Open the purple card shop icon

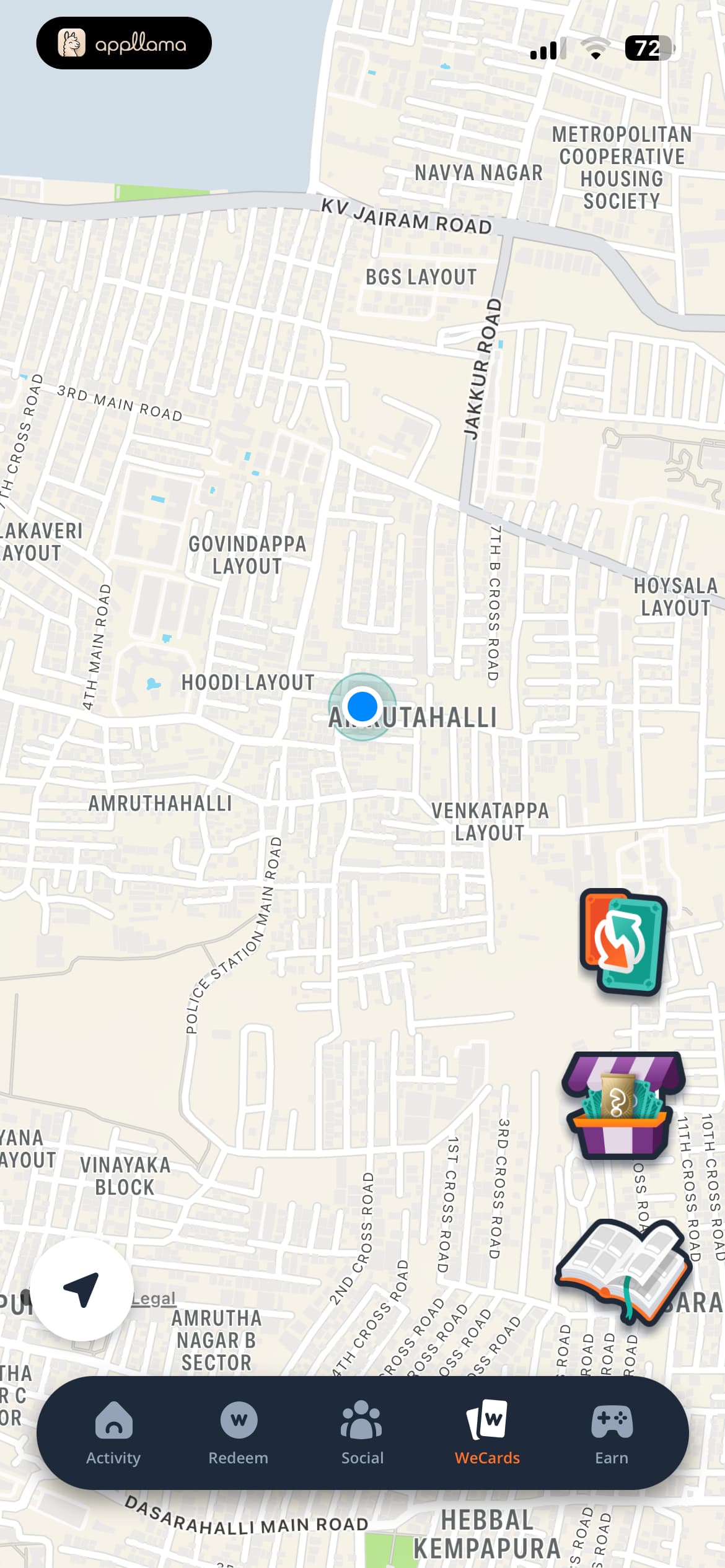[623, 1105]
